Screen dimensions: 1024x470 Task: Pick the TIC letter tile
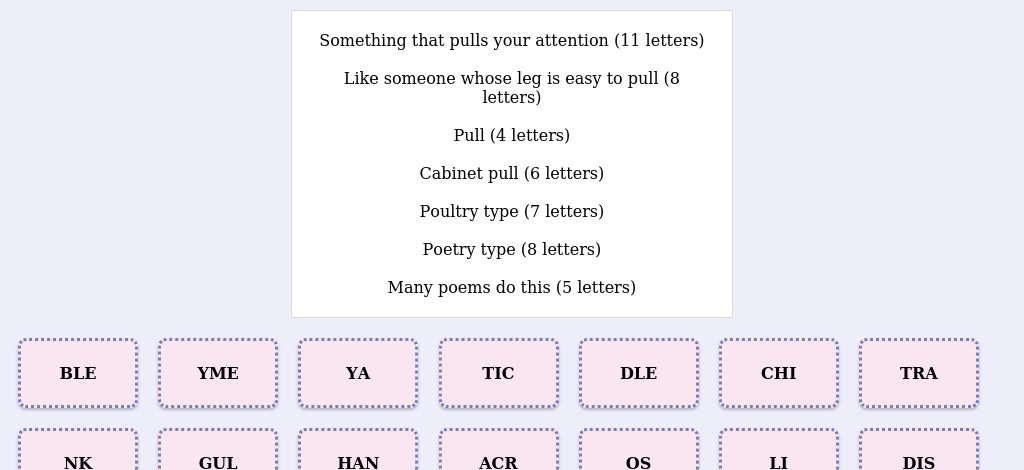point(499,373)
